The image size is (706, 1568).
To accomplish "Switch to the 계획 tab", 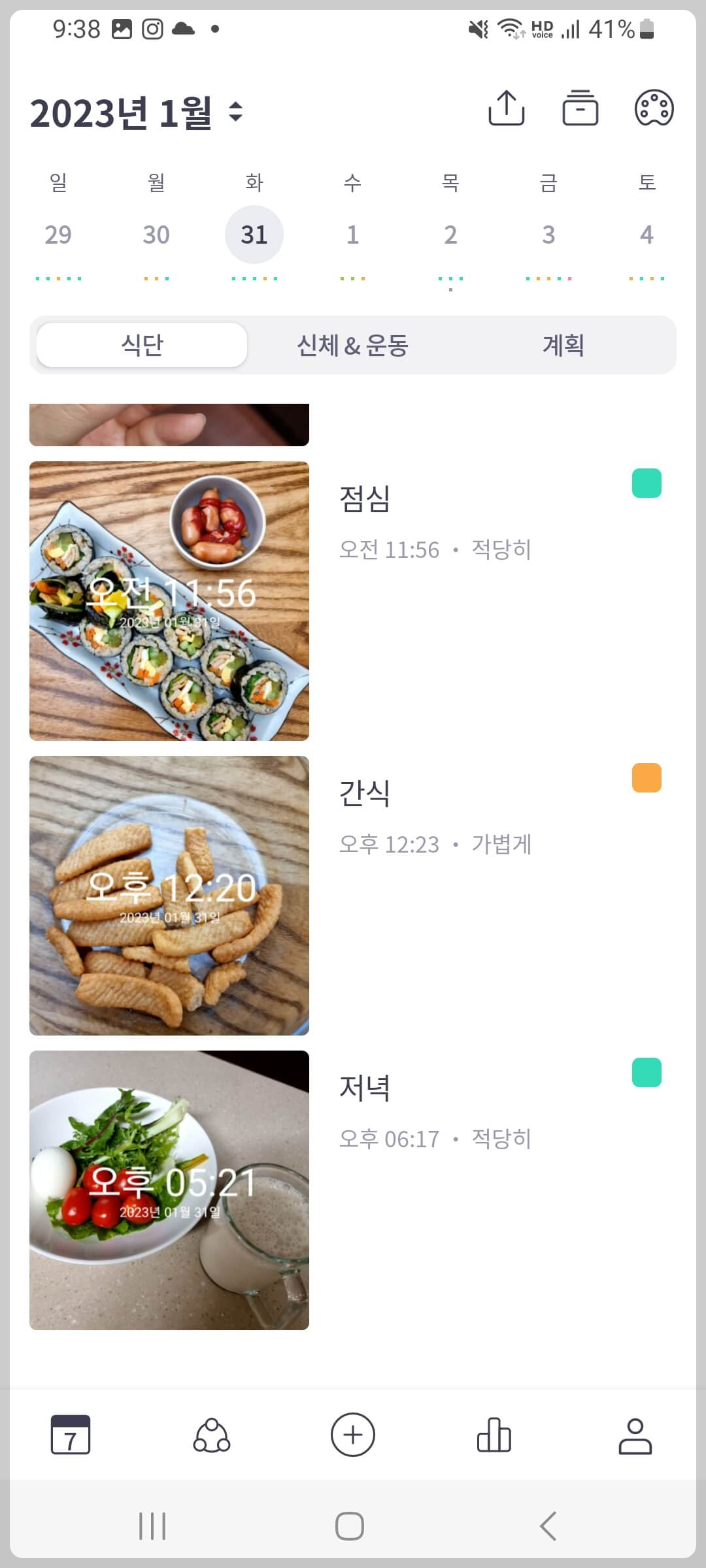I will pos(565,346).
